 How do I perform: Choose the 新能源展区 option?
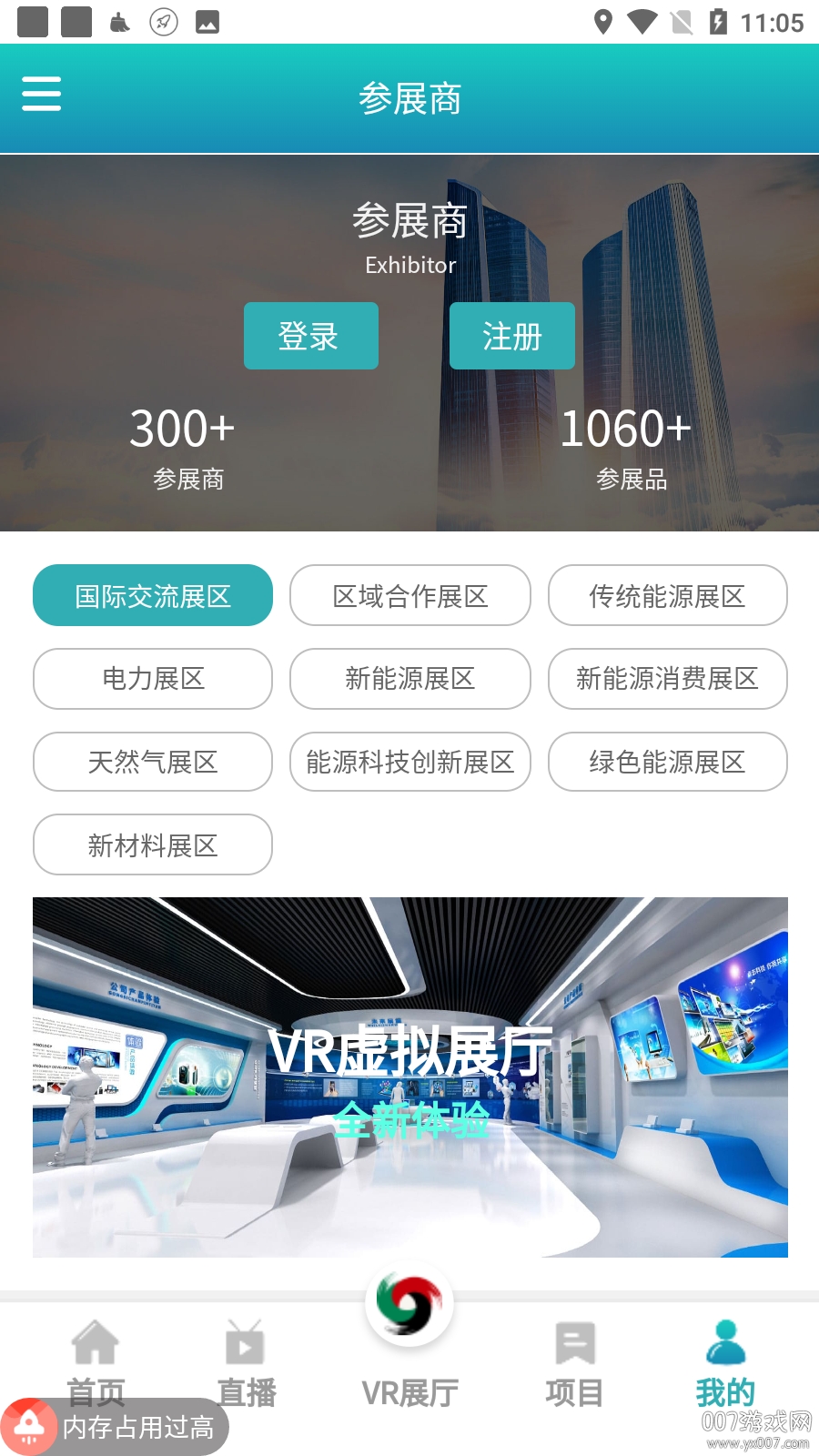409,679
